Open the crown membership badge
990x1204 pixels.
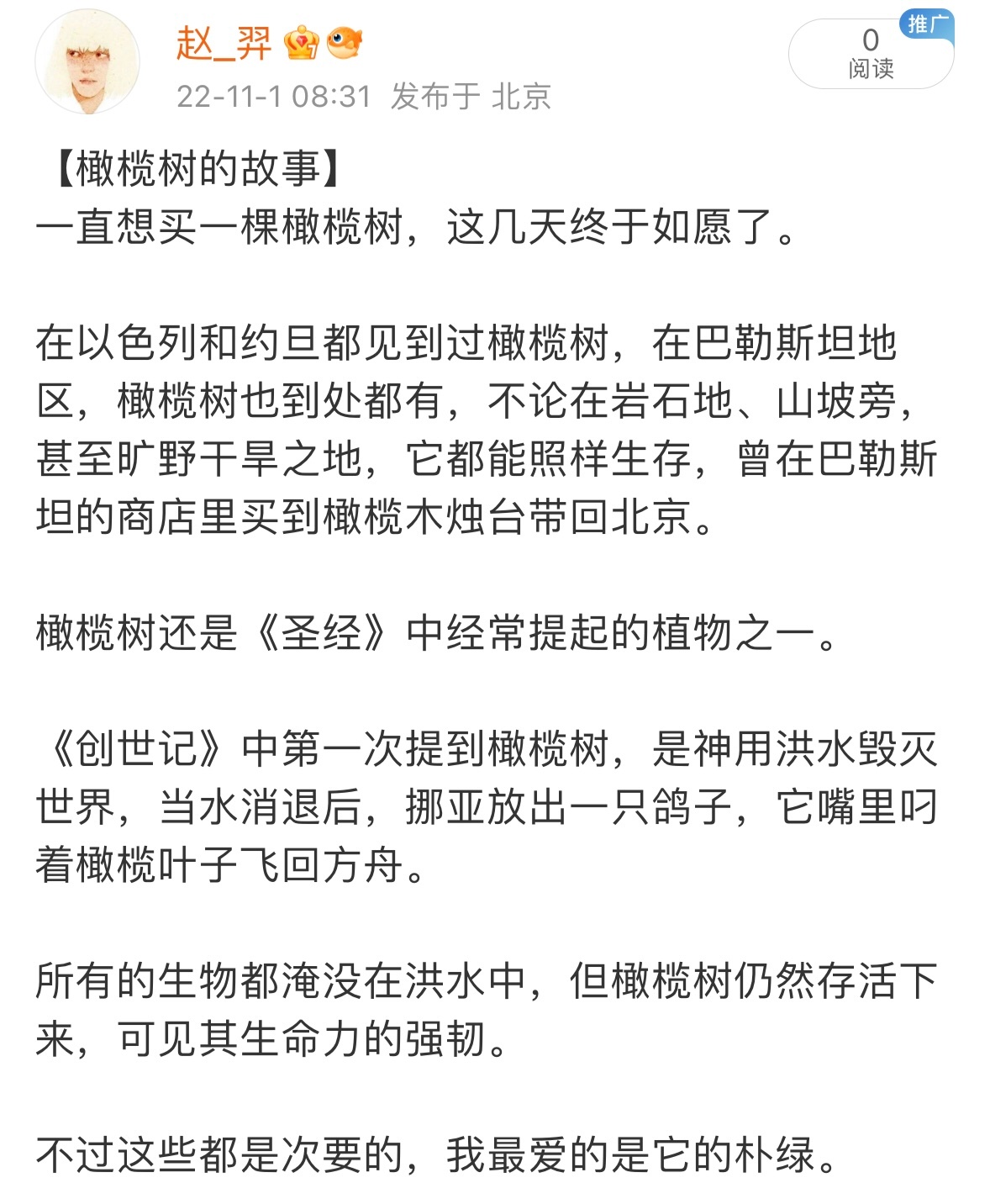(301, 42)
